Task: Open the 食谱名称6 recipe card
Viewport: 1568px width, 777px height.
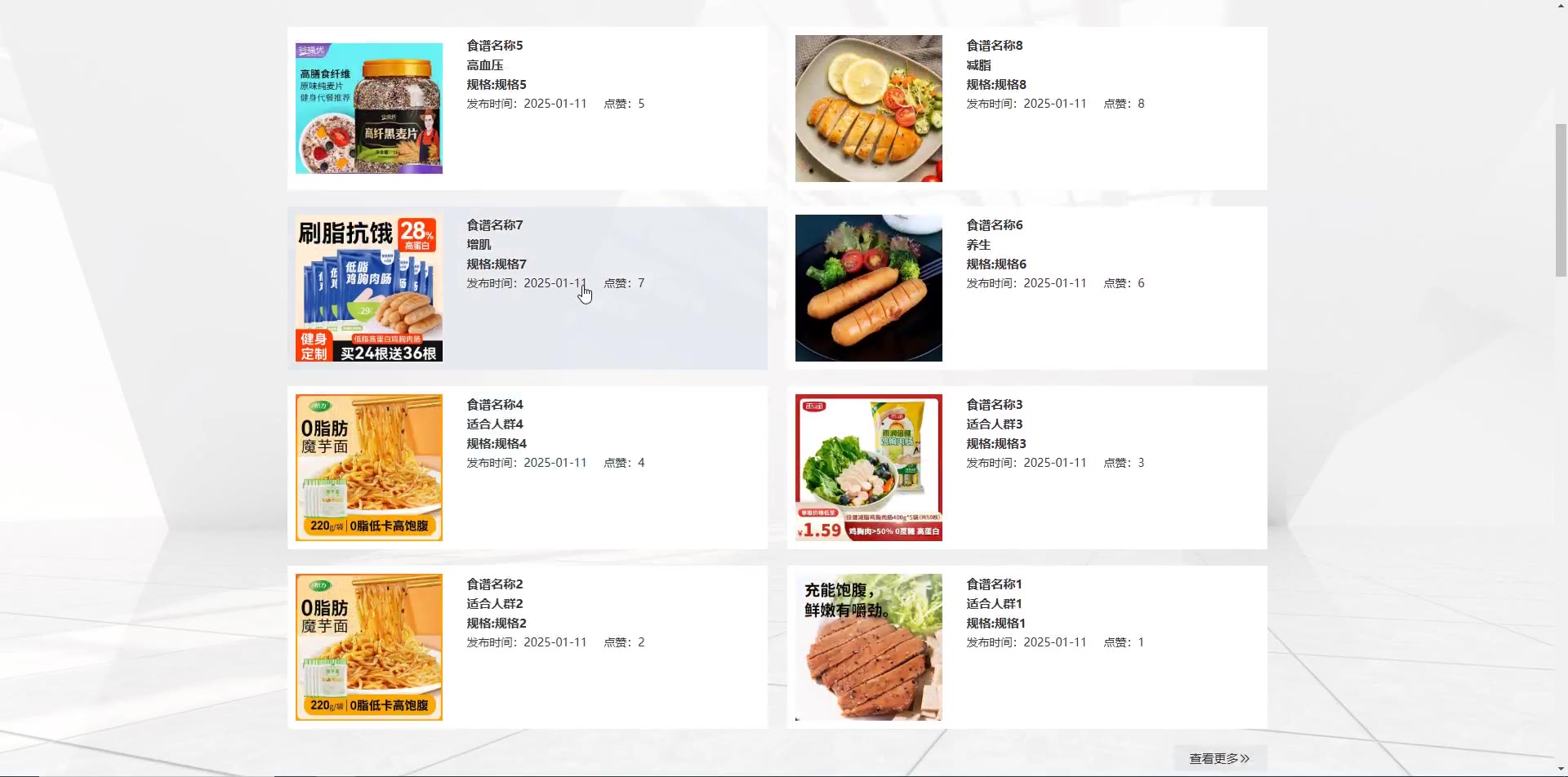Action: (x=1027, y=288)
